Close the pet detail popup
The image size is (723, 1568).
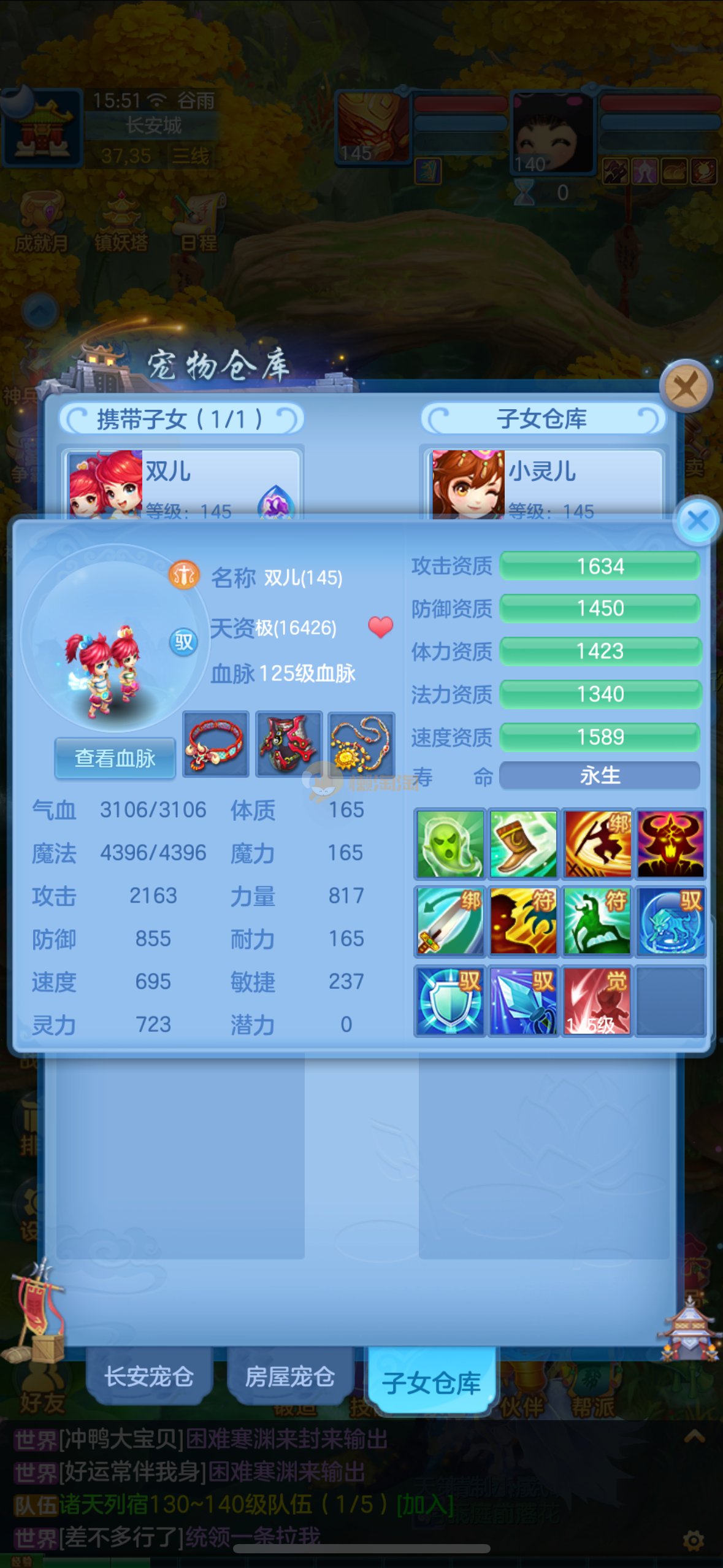[697, 521]
